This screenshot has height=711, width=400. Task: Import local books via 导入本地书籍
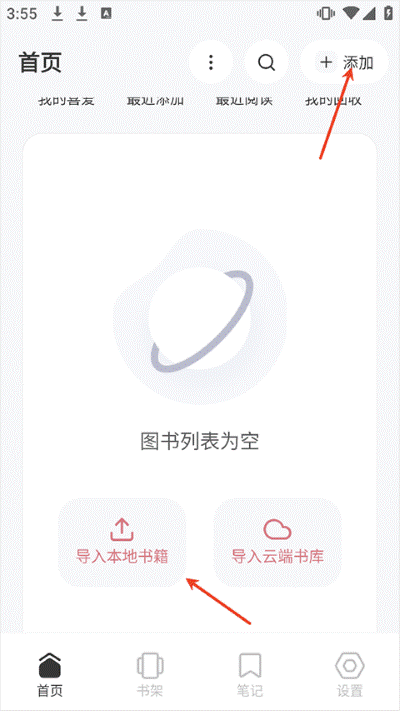point(122,542)
